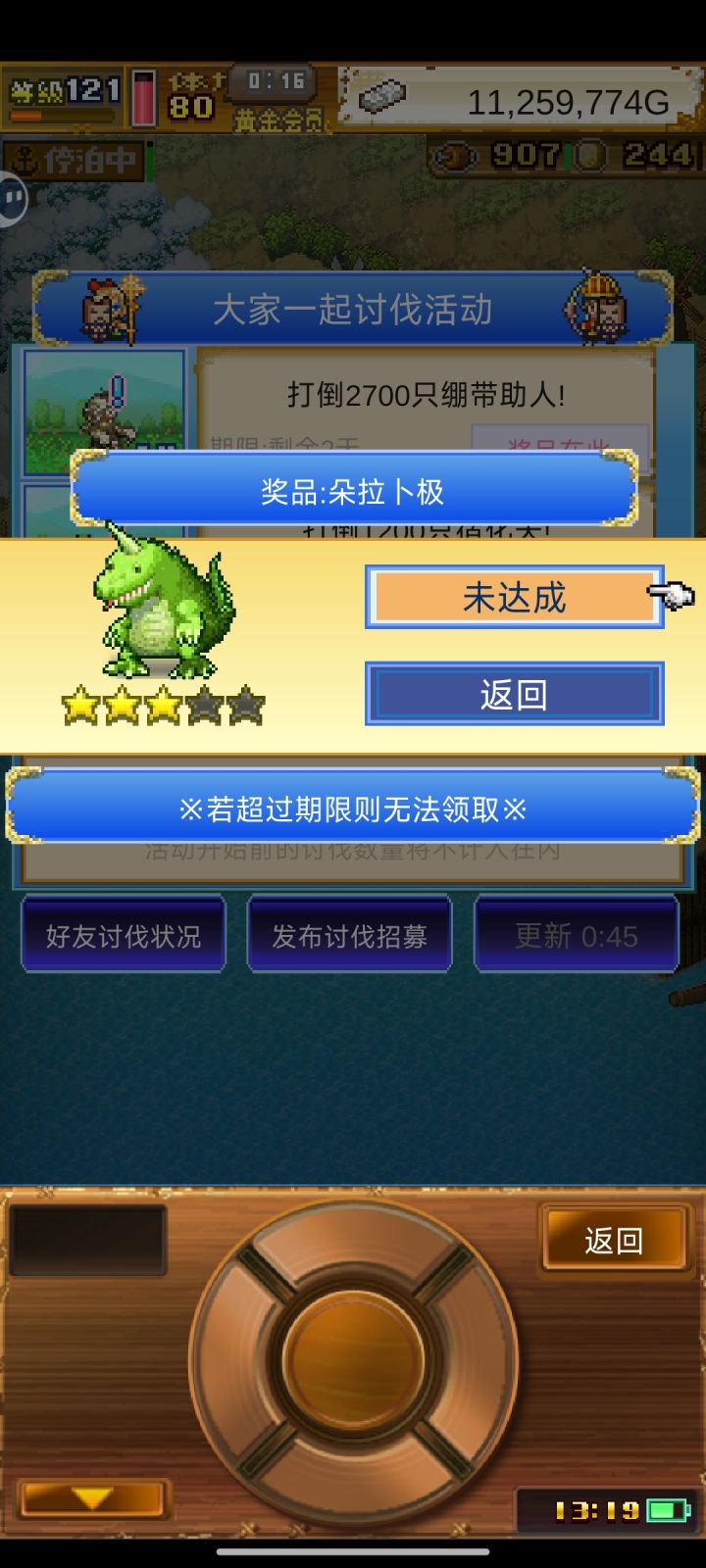Click the 返回 button above the D-pad

[617, 1238]
